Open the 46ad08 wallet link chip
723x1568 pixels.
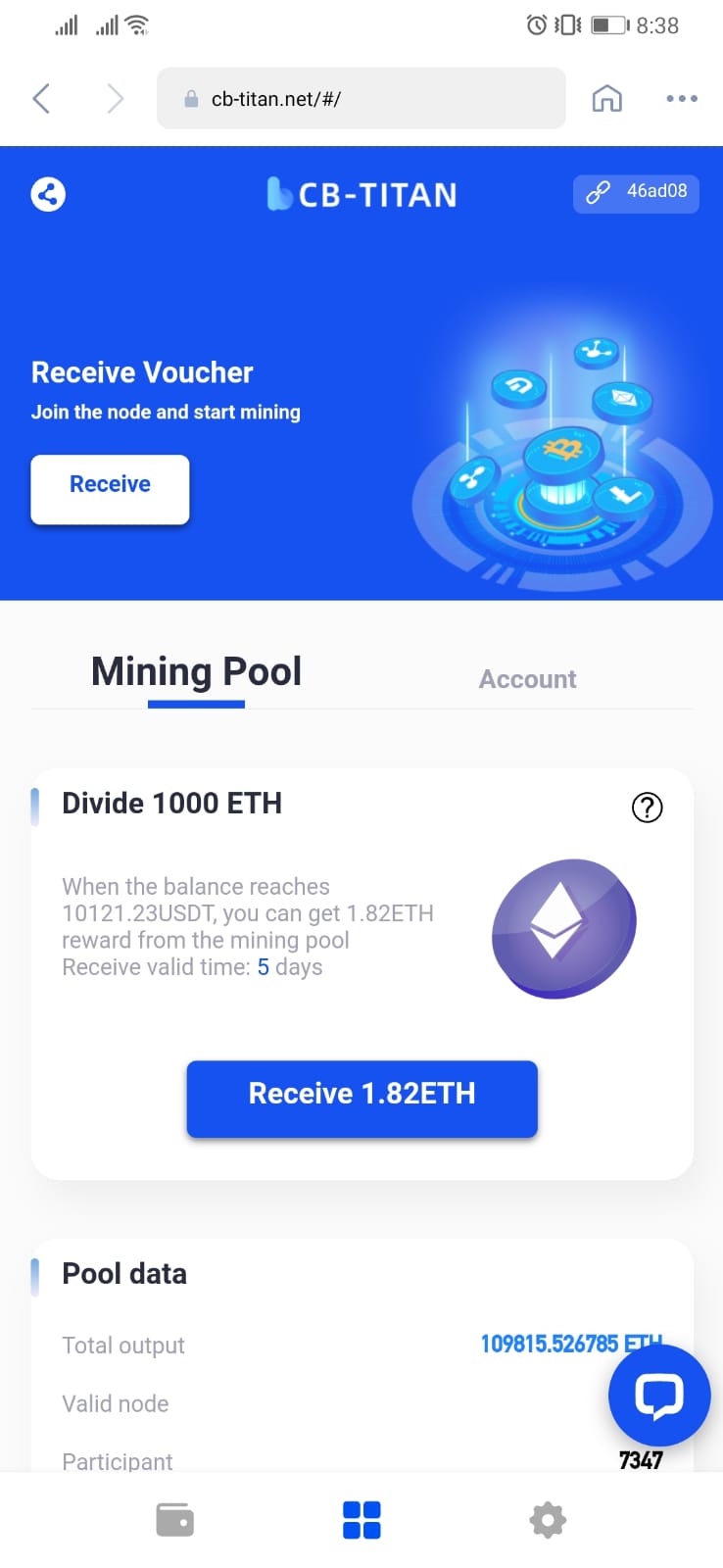[x=636, y=192]
